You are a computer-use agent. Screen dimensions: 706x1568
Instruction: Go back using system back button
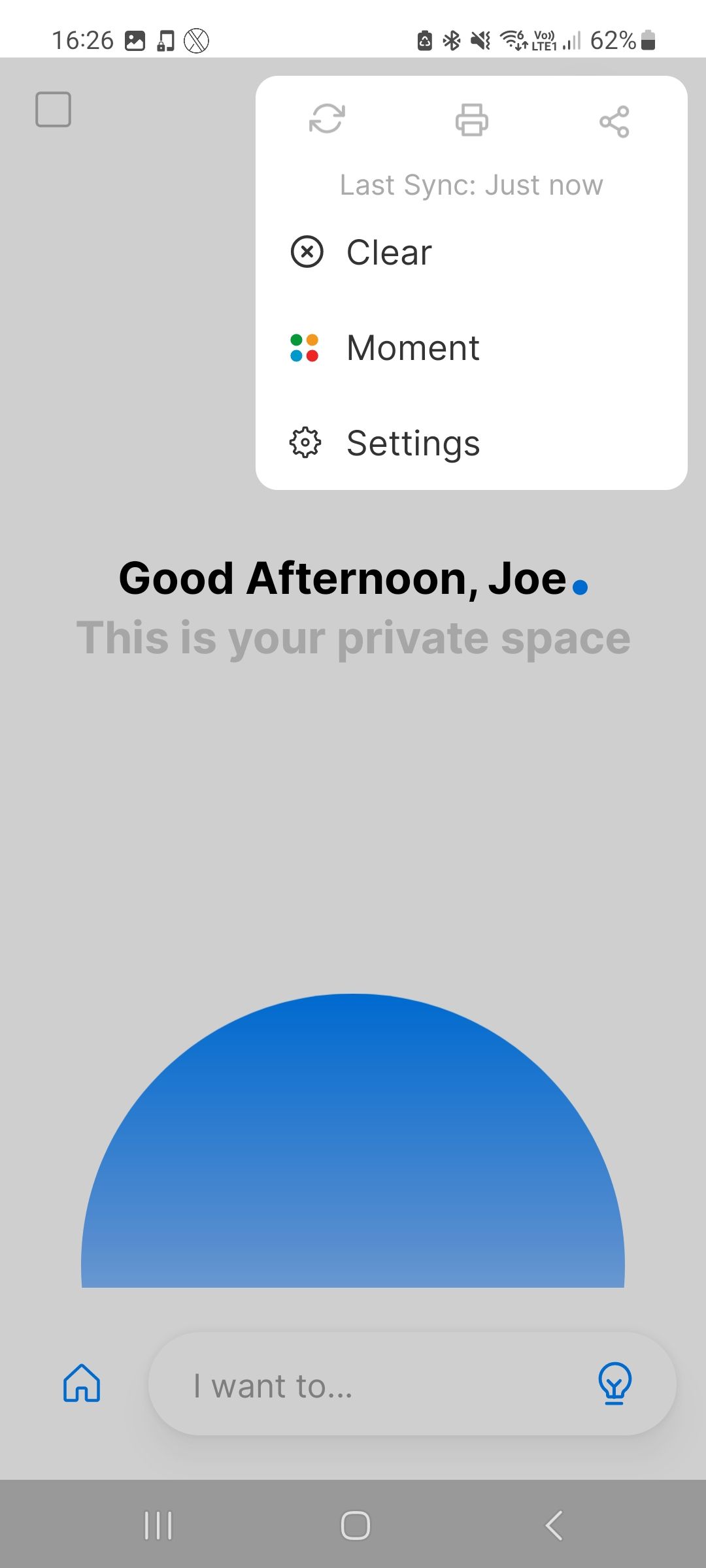554,1526
